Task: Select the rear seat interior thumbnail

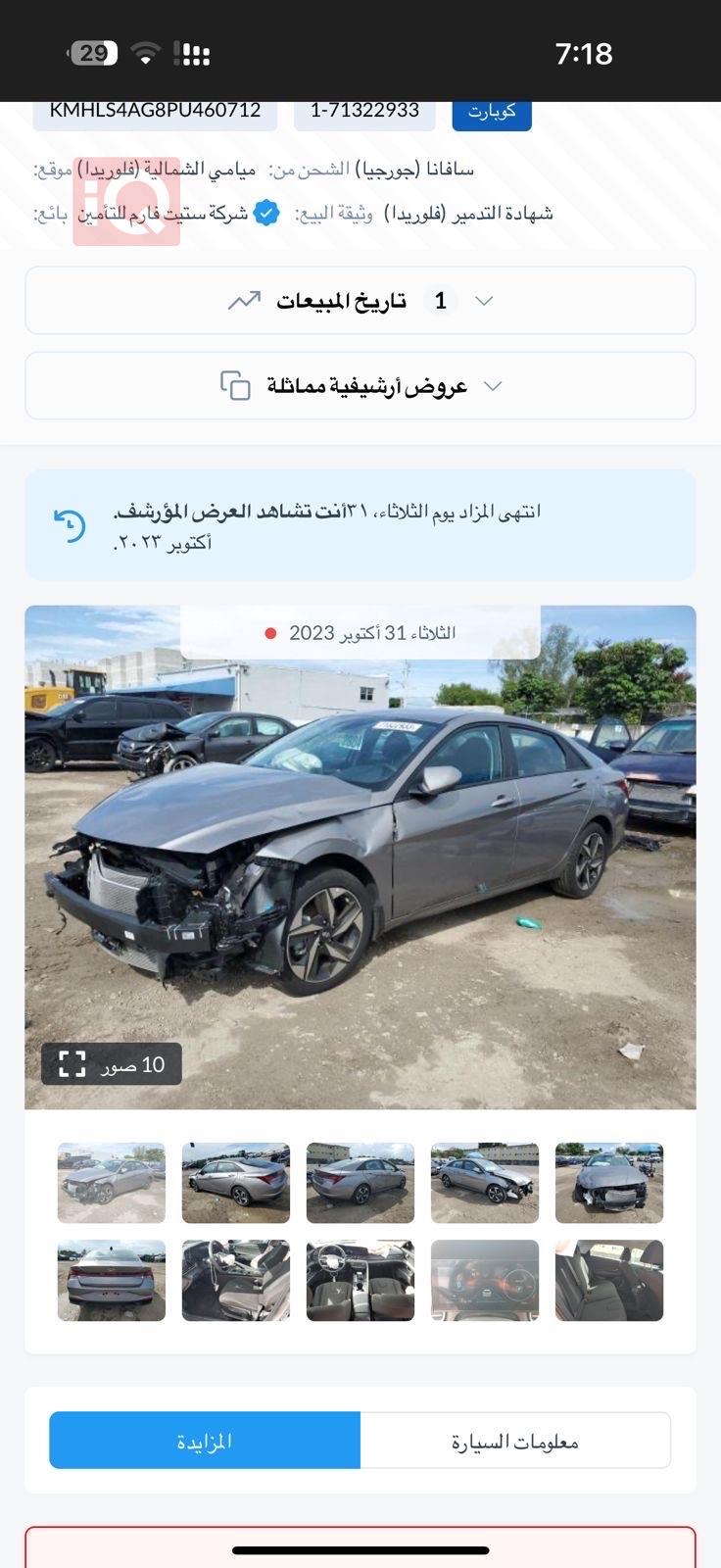Action: coord(609,1280)
